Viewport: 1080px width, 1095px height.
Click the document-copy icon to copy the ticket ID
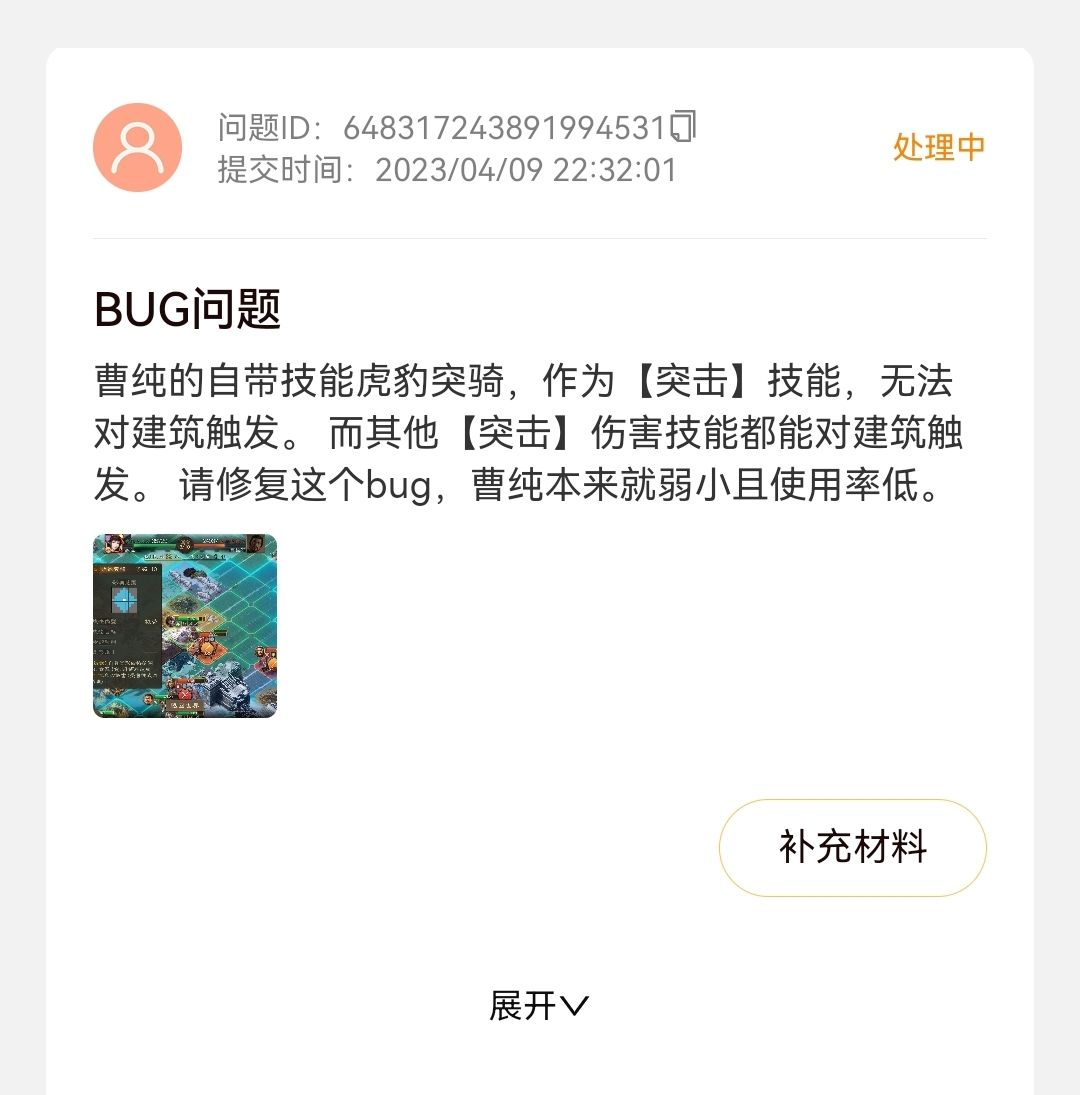pyautogui.click(x=684, y=128)
